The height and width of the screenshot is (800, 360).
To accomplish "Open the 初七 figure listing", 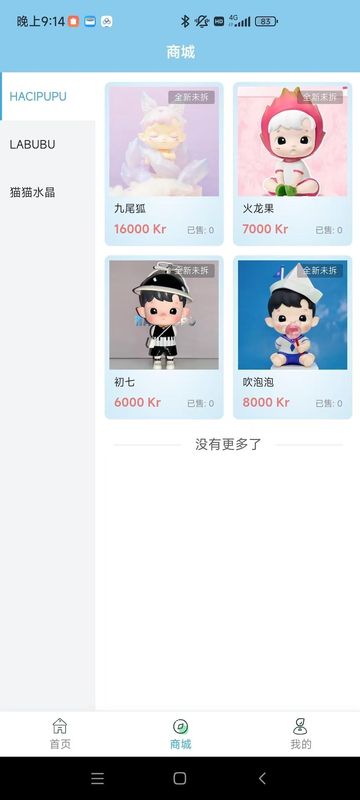I will click(164, 337).
